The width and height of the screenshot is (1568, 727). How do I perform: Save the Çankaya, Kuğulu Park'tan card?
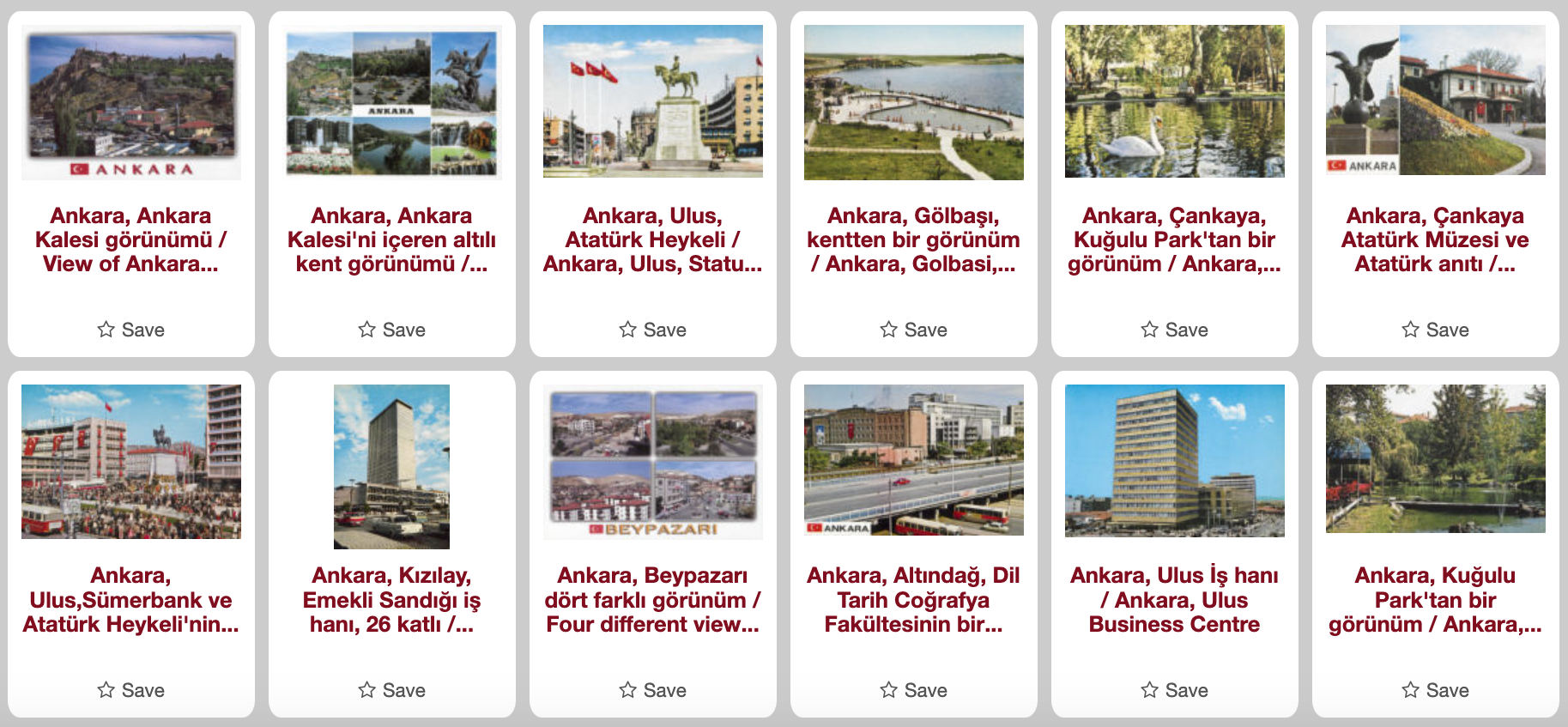(1174, 330)
